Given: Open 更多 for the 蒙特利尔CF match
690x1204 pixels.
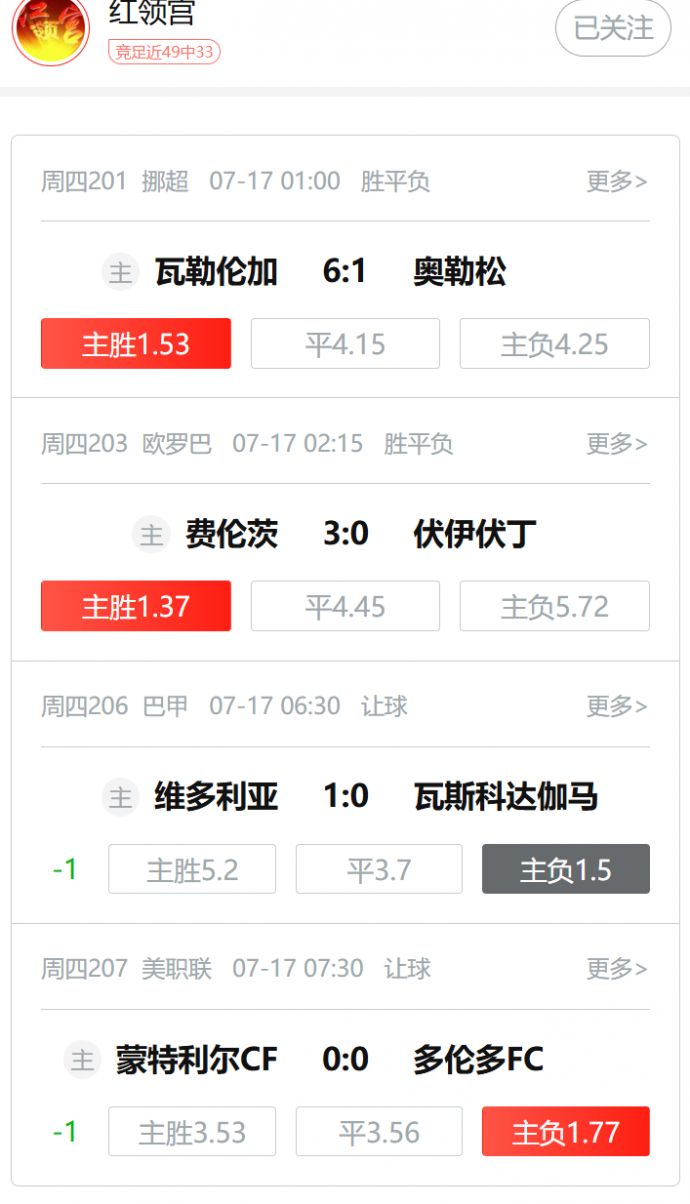Looking at the screenshot, I should pos(617,968).
